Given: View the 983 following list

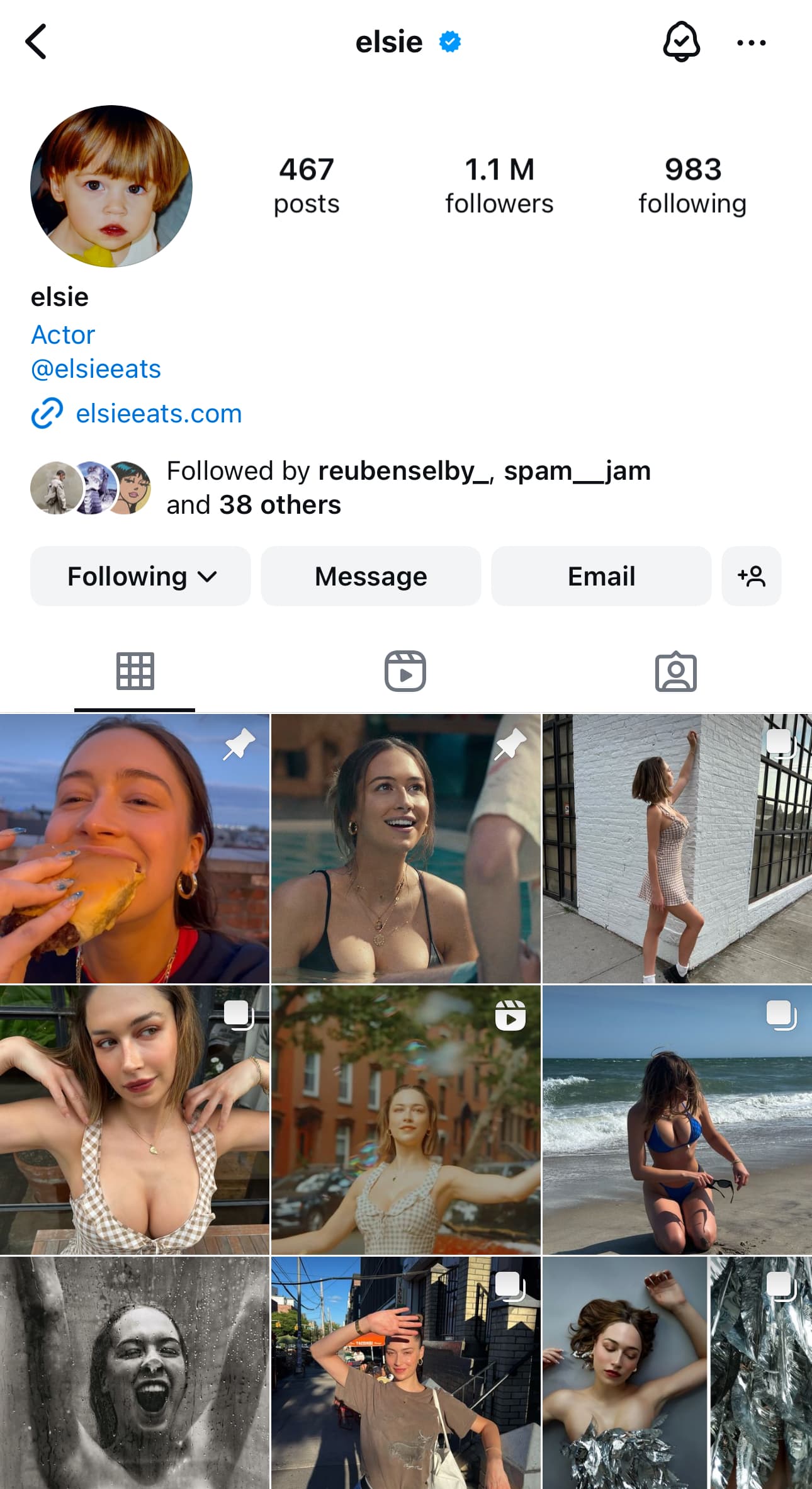Looking at the screenshot, I should click(x=692, y=186).
